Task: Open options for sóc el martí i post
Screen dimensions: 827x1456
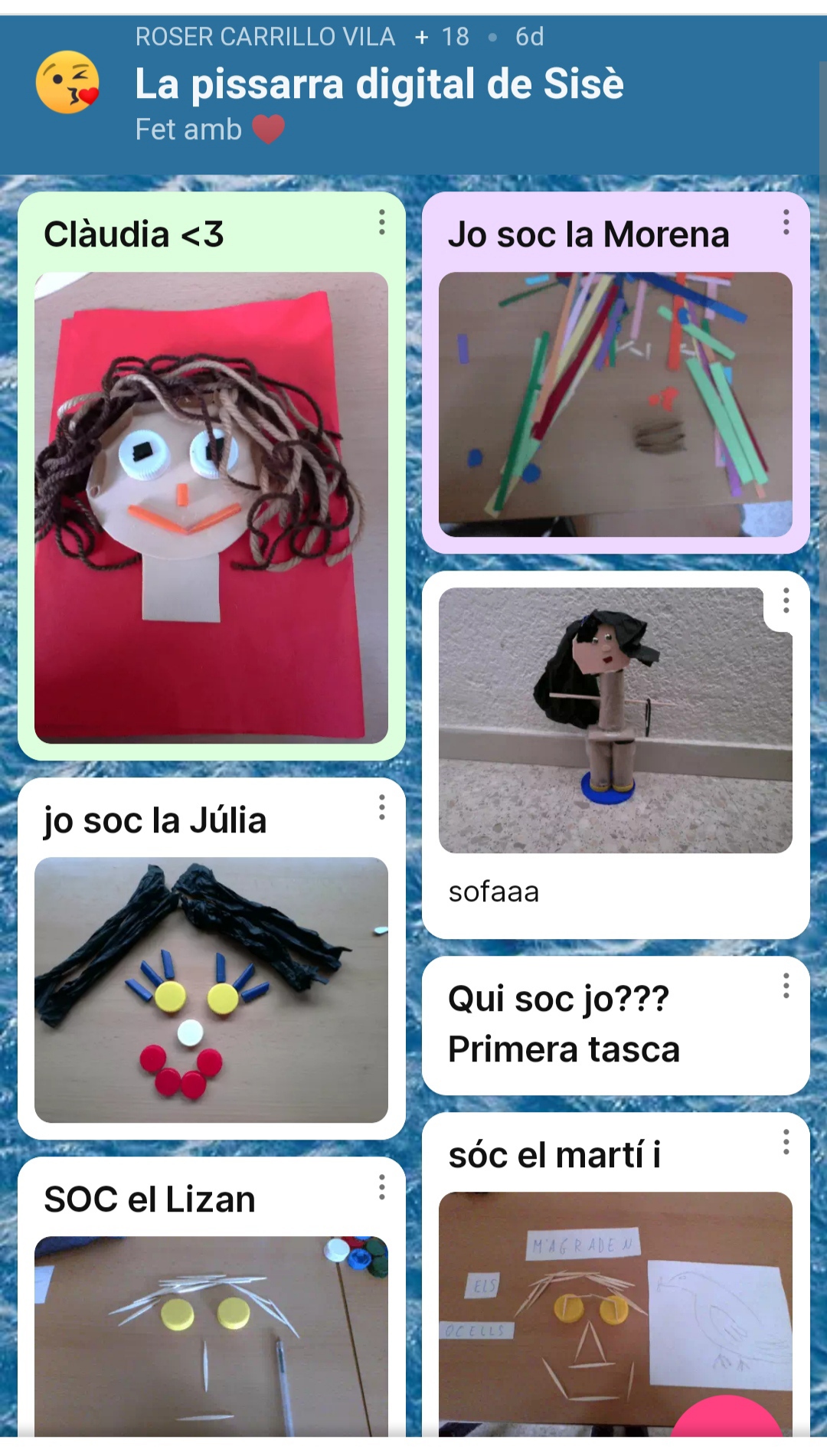Action: pyautogui.click(x=786, y=1142)
